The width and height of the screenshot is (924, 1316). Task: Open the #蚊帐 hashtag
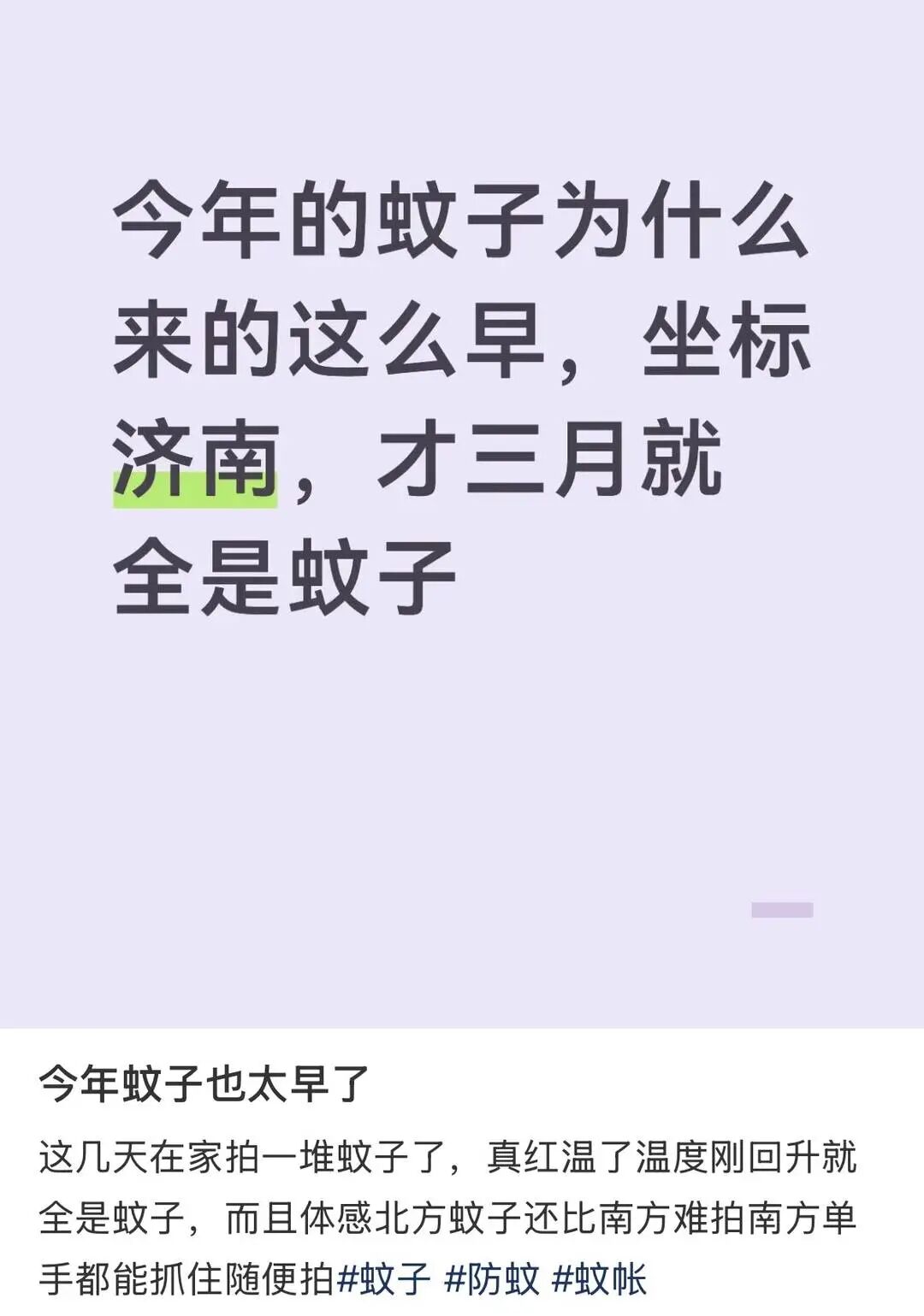click(x=600, y=1279)
